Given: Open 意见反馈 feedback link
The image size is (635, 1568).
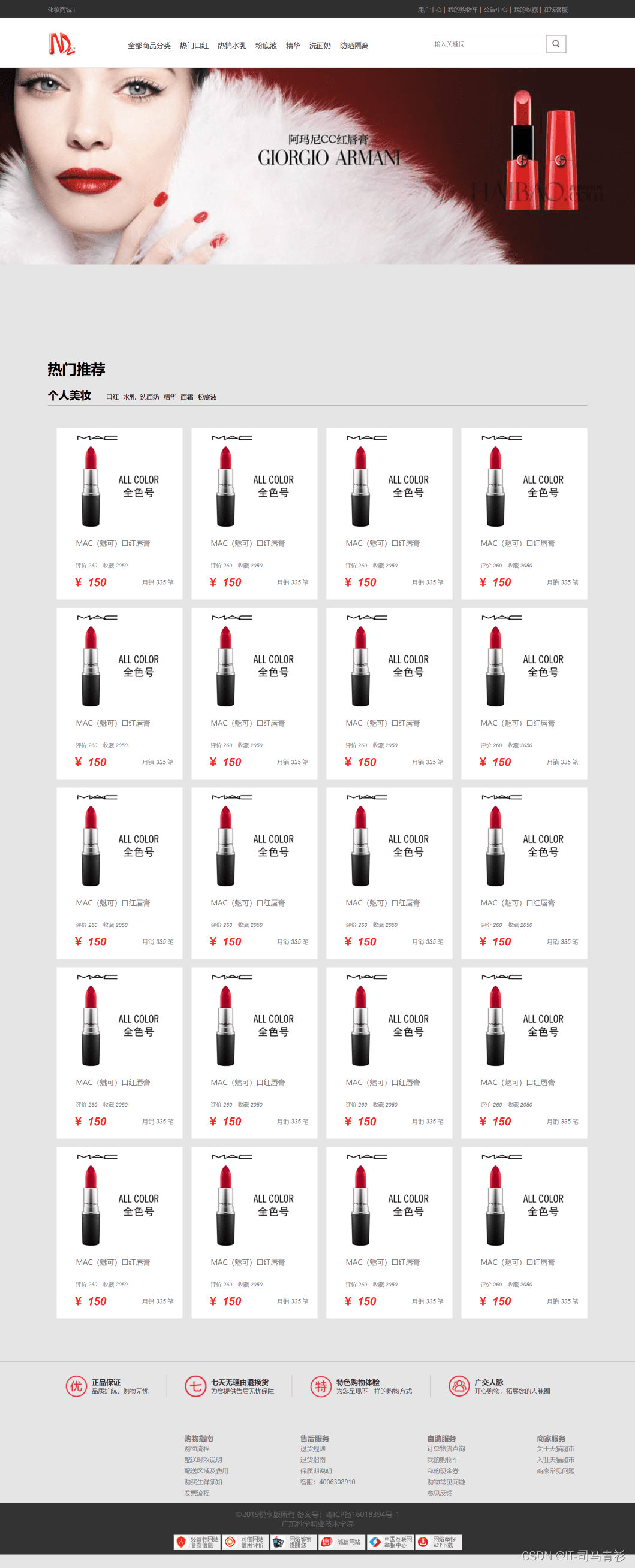Looking at the screenshot, I should pos(440,1493).
